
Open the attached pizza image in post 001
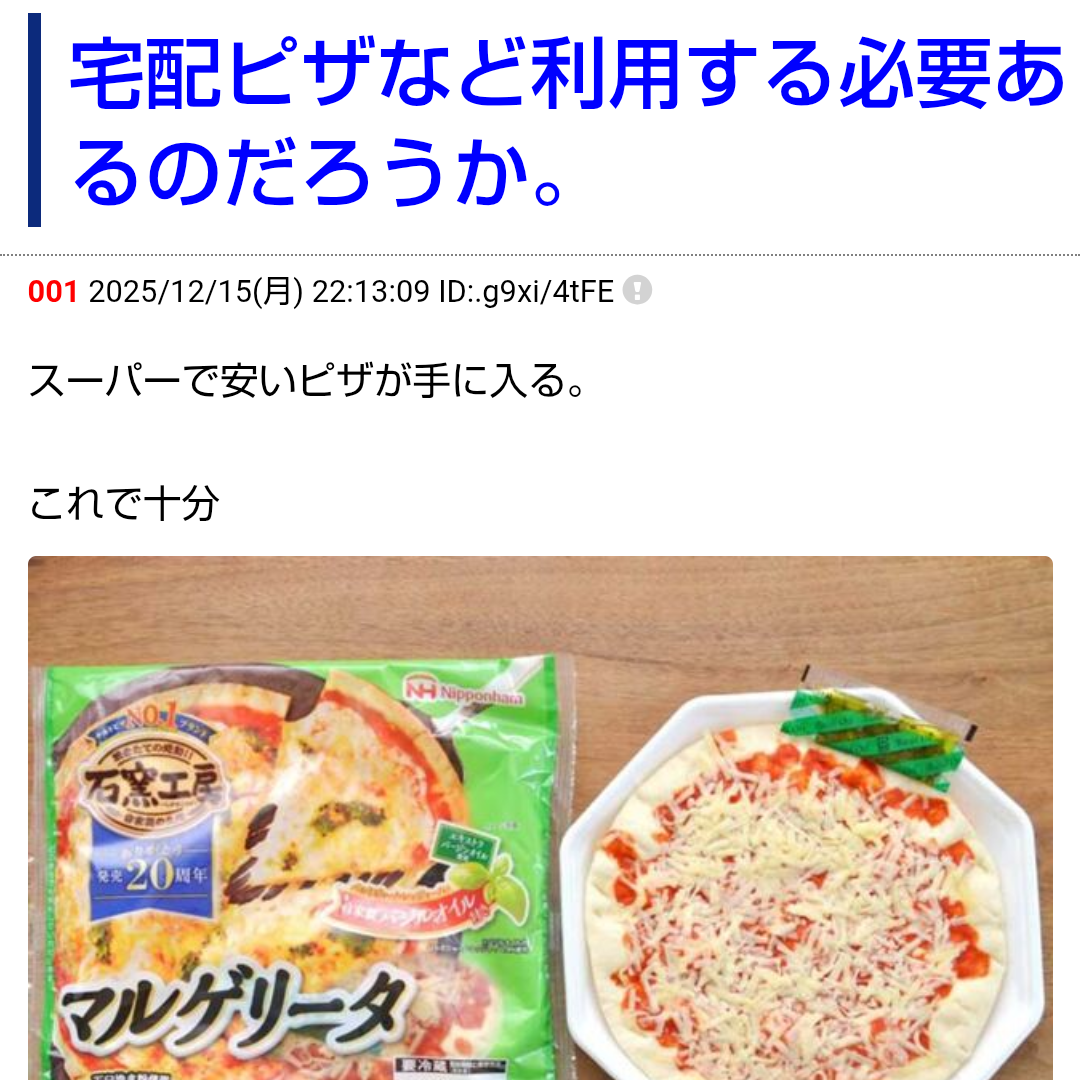(540, 818)
